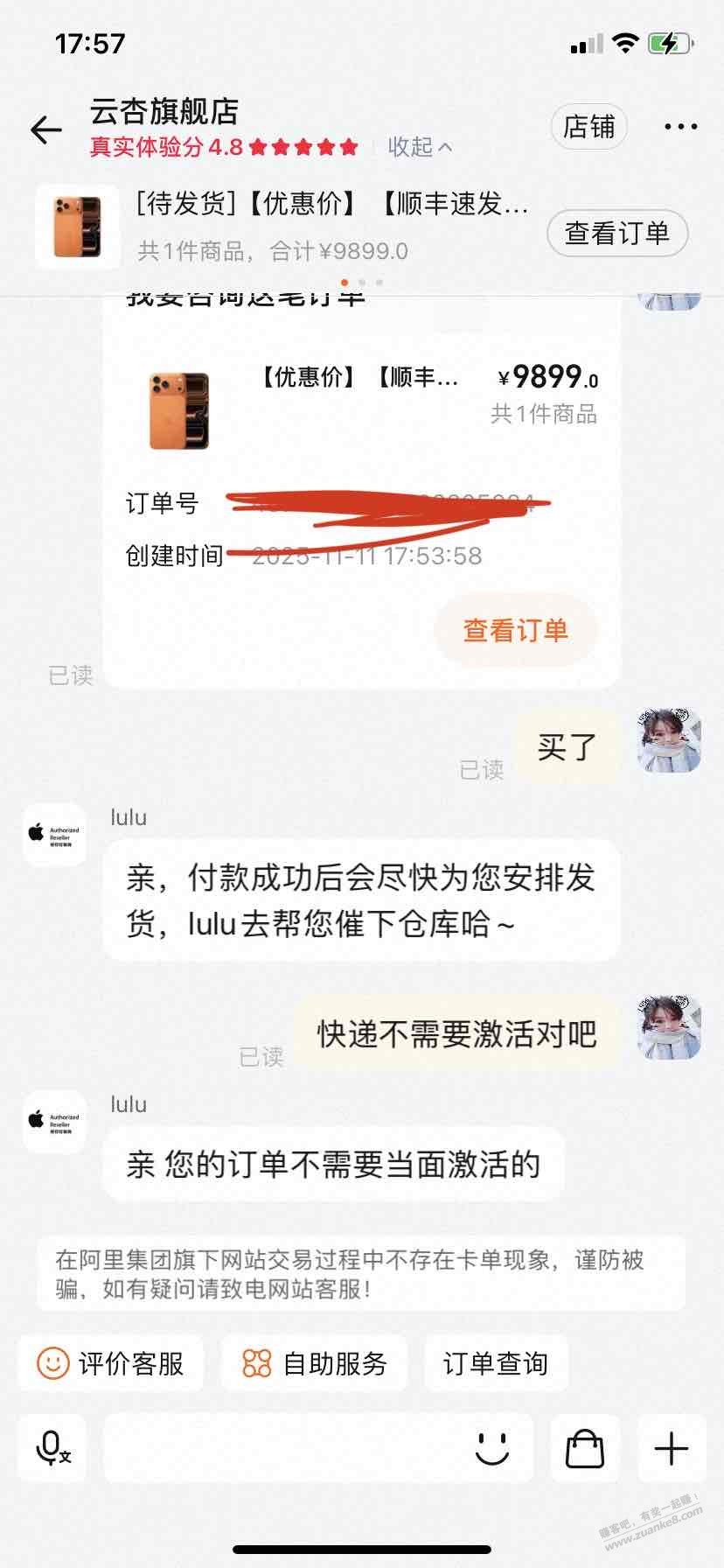The width and height of the screenshot is (724, 1568).
Task: Go back with the arrow icon
Action: tap(46, 129)
